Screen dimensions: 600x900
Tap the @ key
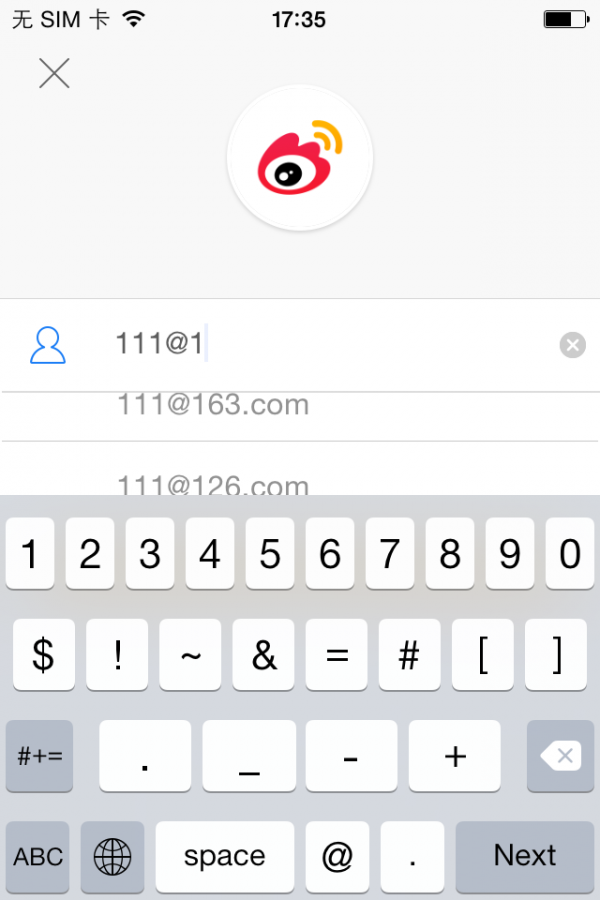click(337, 857)
